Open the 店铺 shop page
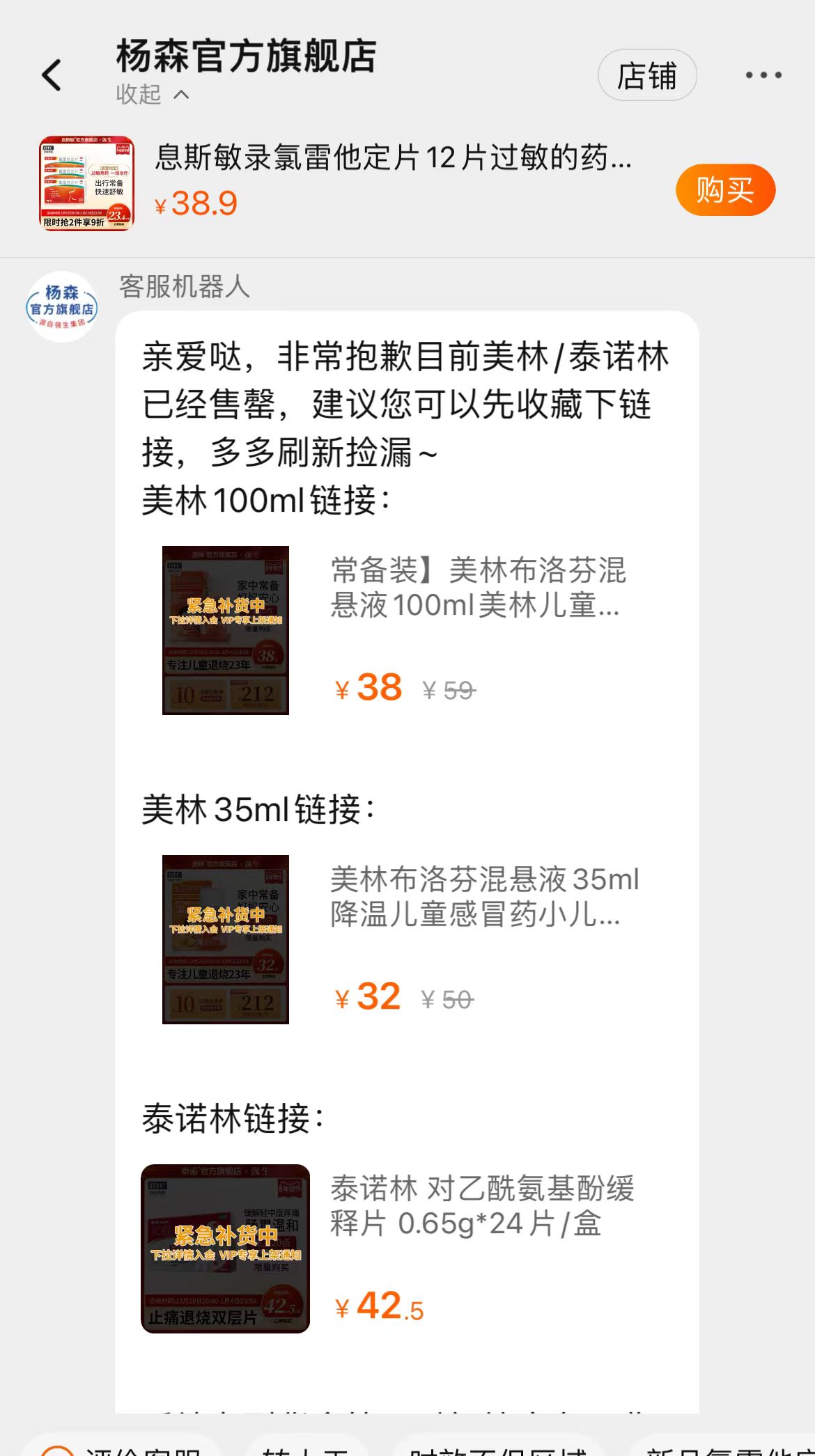Screen dimensions: 815x1456 pos(646,75)
